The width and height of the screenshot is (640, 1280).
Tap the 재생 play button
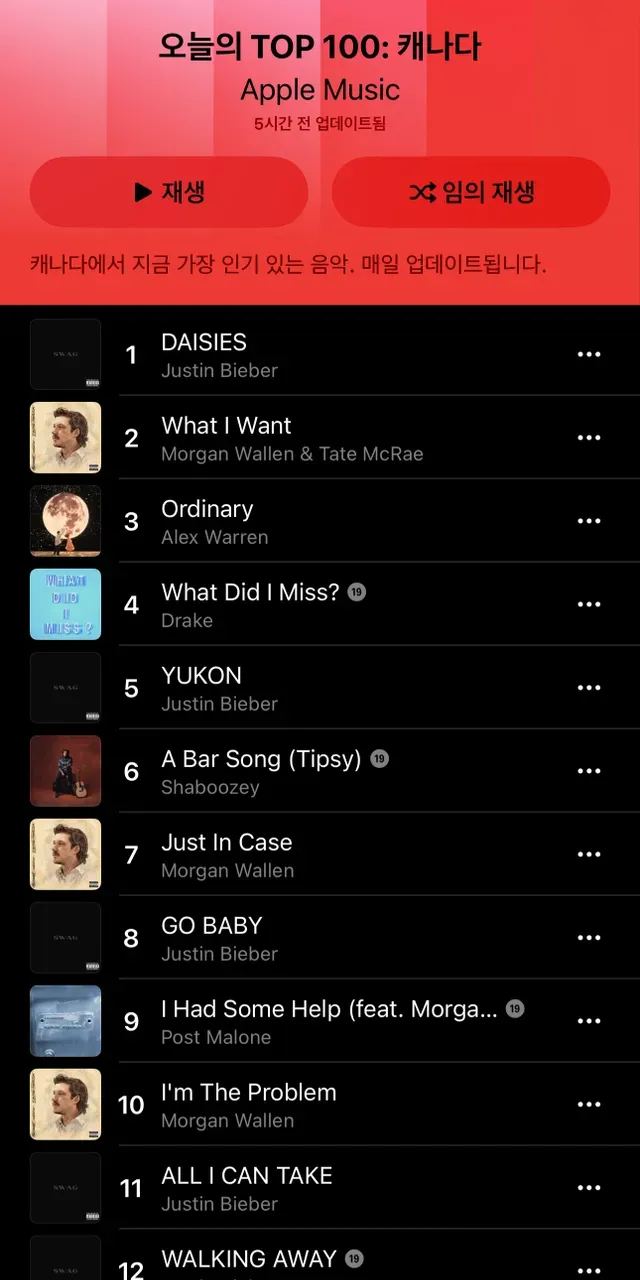[169, 192]
